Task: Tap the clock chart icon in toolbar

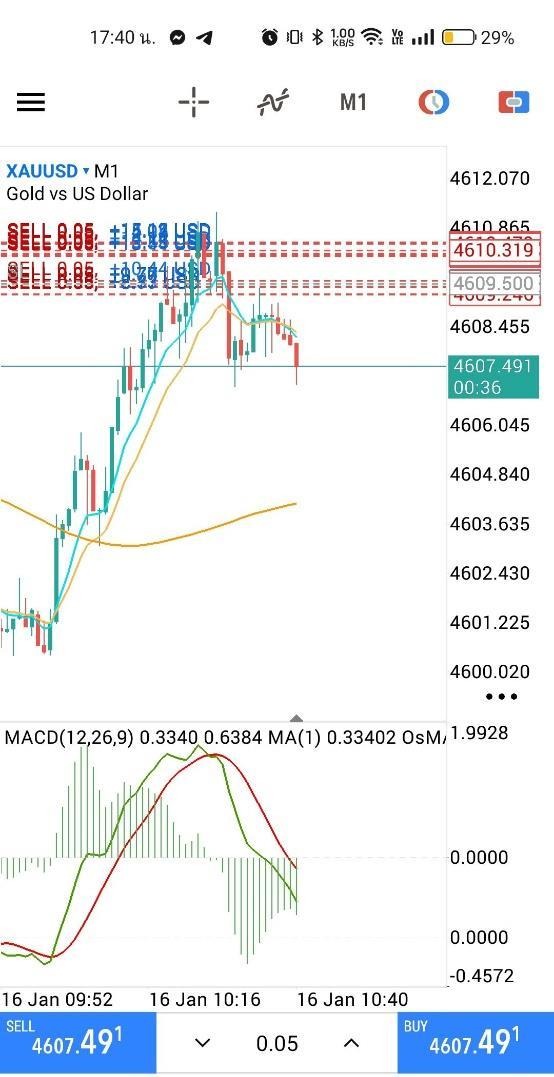Action: [x=434, y=103]
